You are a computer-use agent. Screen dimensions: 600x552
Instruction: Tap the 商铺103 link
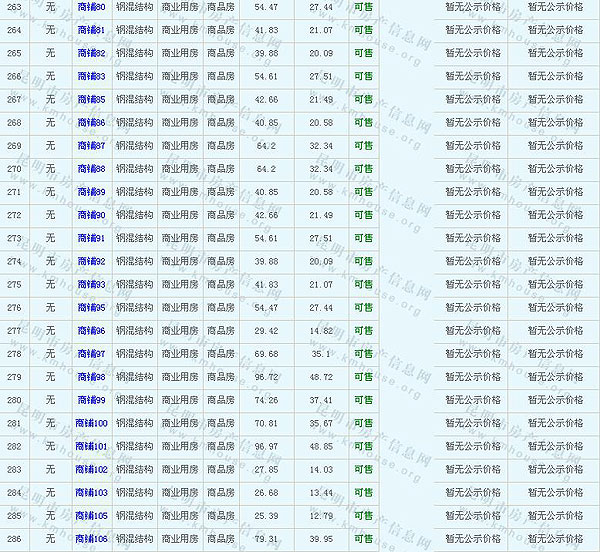click(x=91, y=492)
